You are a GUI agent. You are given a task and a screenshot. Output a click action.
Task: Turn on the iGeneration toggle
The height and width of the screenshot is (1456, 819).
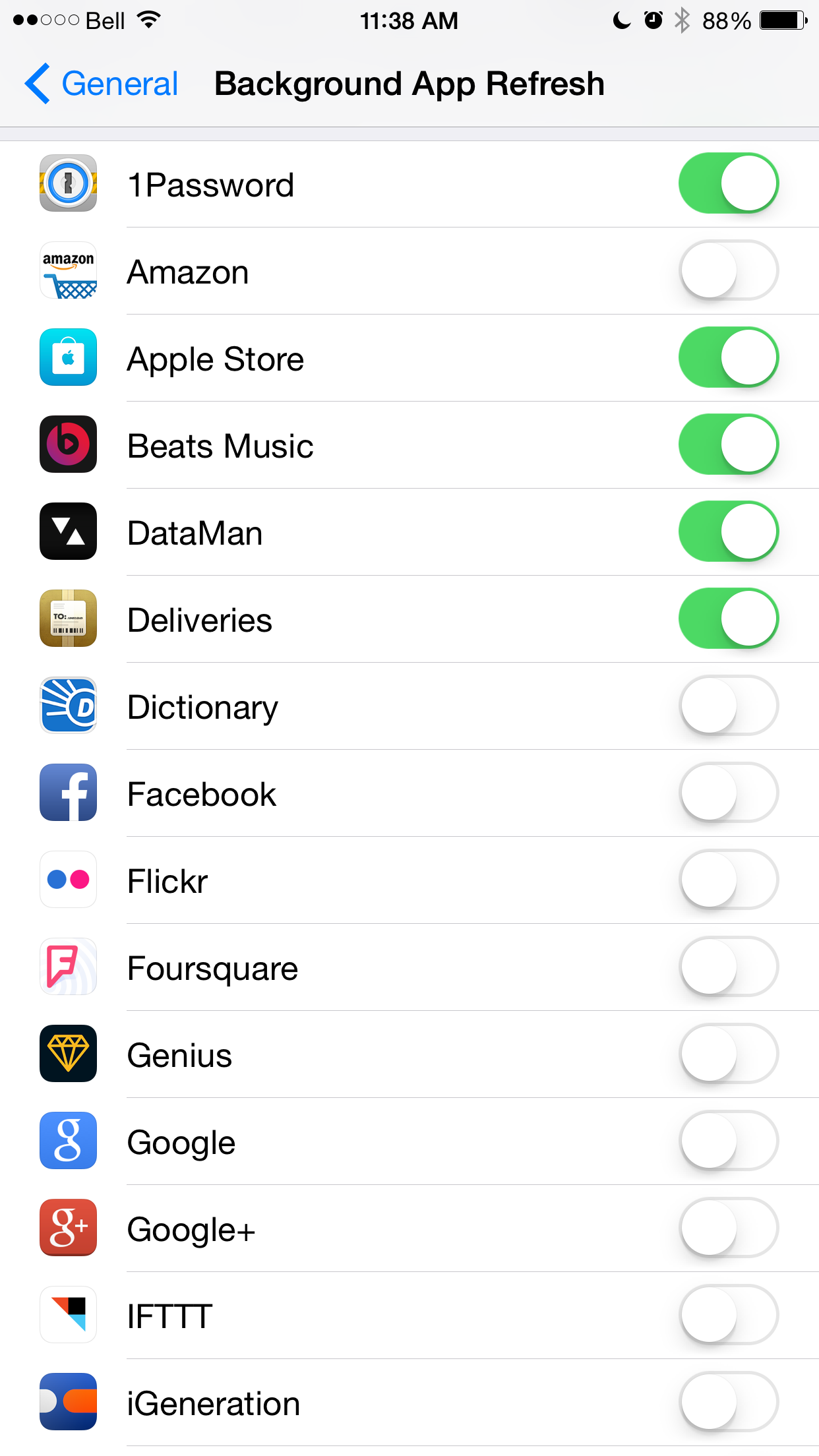point(729,1402)
